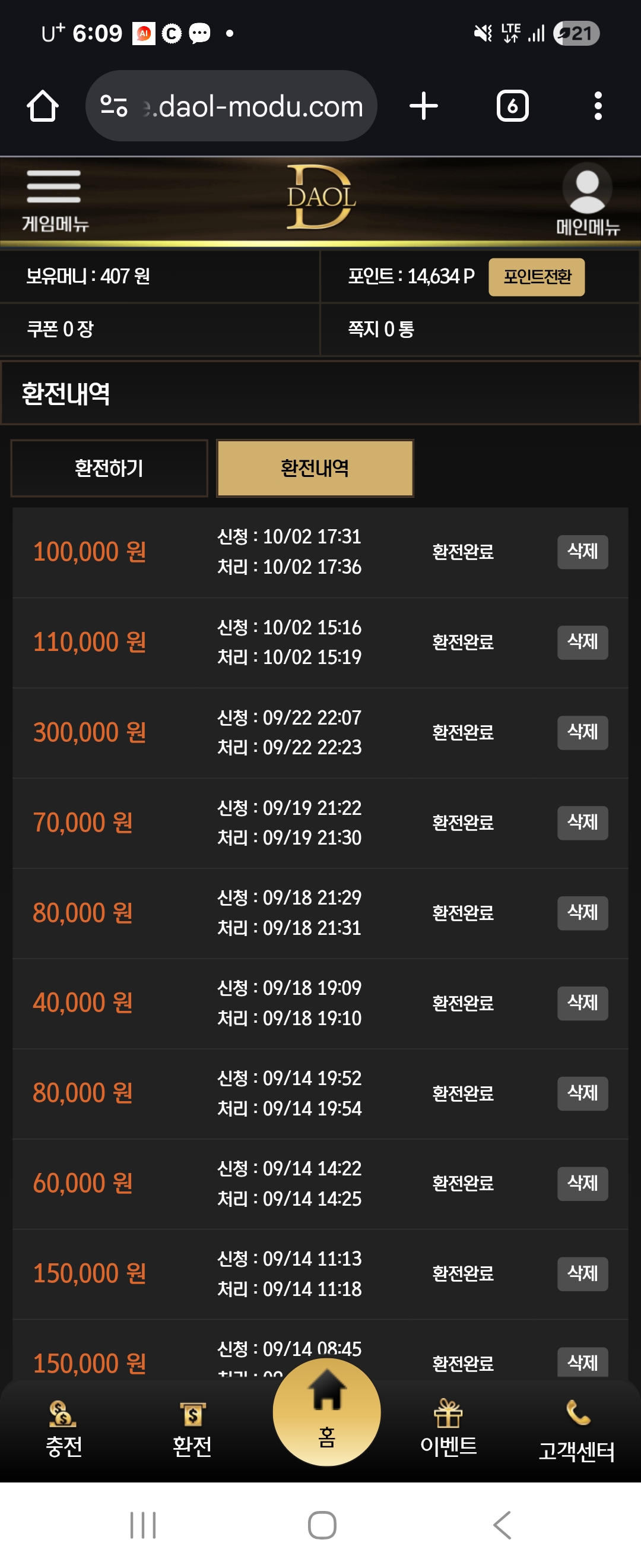Go to 홈 via the center button
This screenshot has height=1568, width=641.
pyautogui.click(x=326, y=1411)
